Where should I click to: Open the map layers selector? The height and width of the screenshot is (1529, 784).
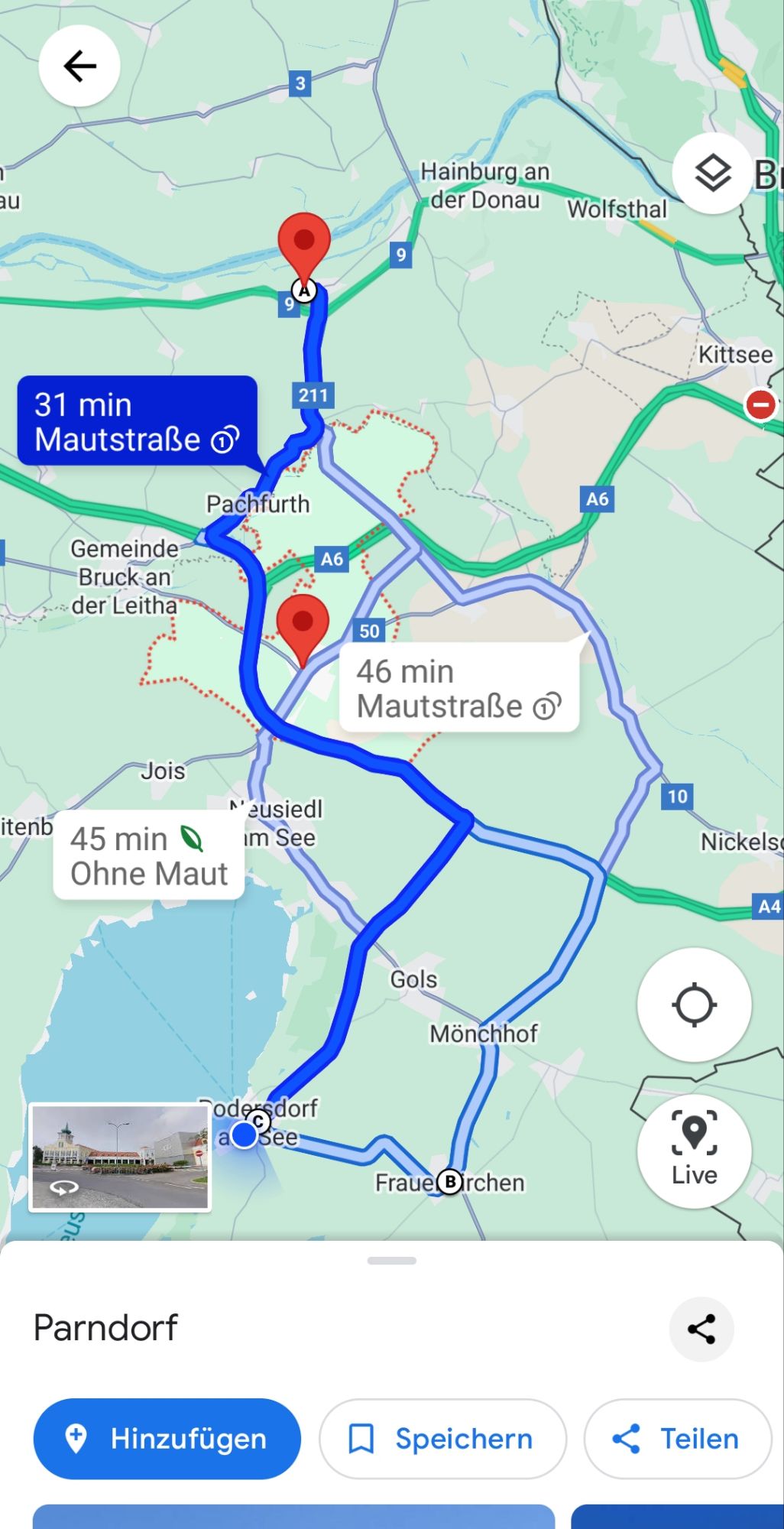(x=712, y=174)
